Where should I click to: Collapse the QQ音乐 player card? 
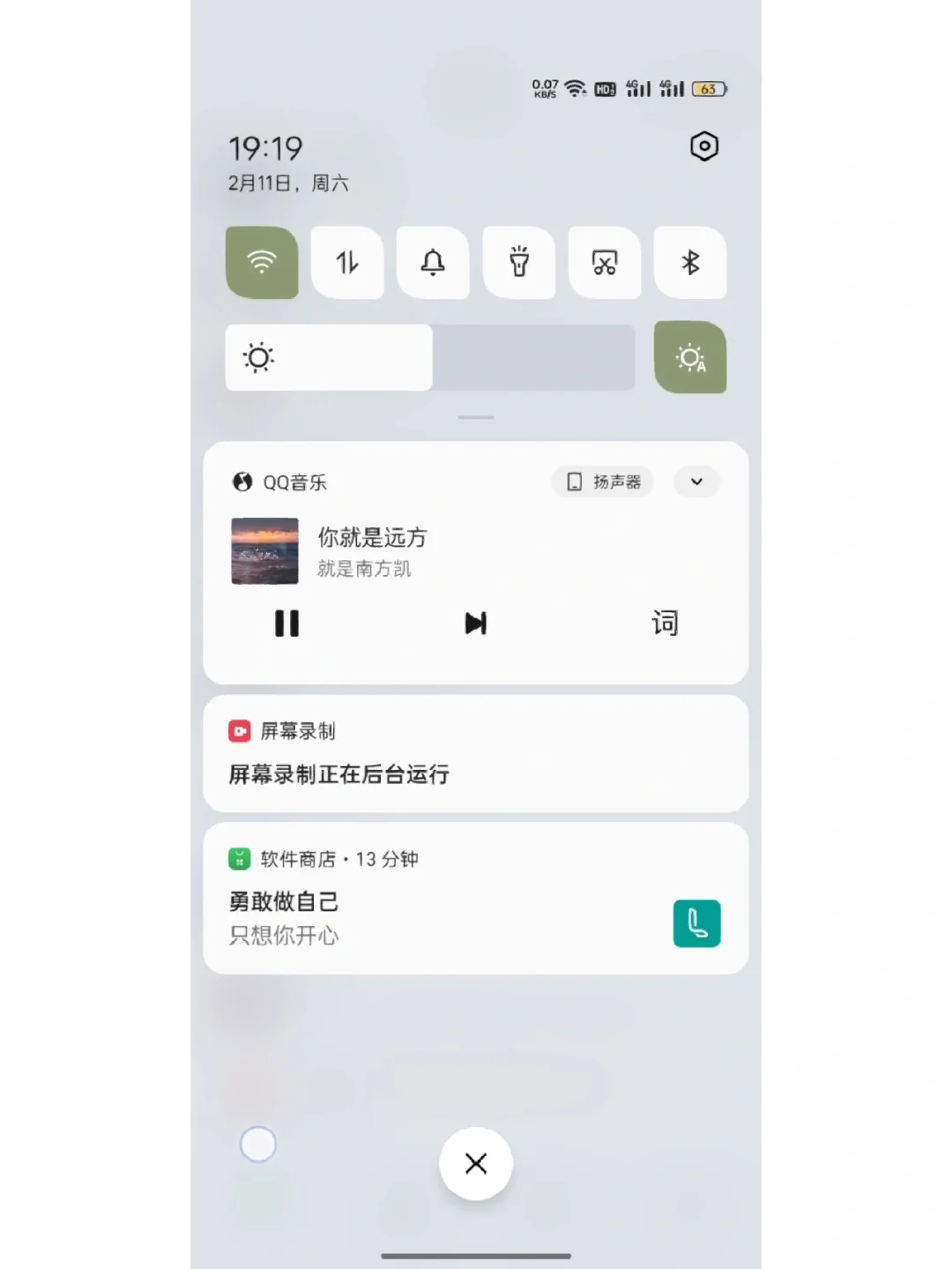click(696, 481)
